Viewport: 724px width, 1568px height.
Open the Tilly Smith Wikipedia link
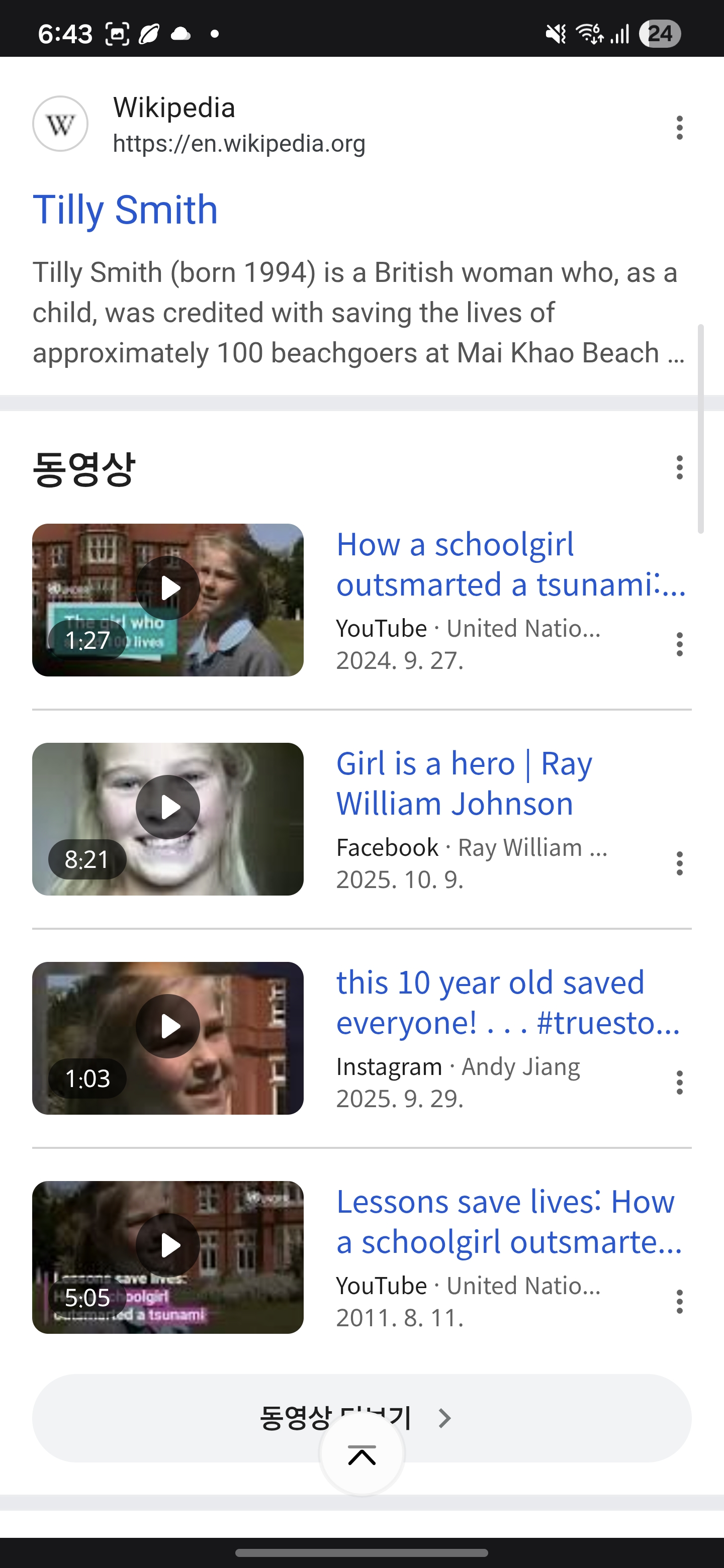coord(125,210)
